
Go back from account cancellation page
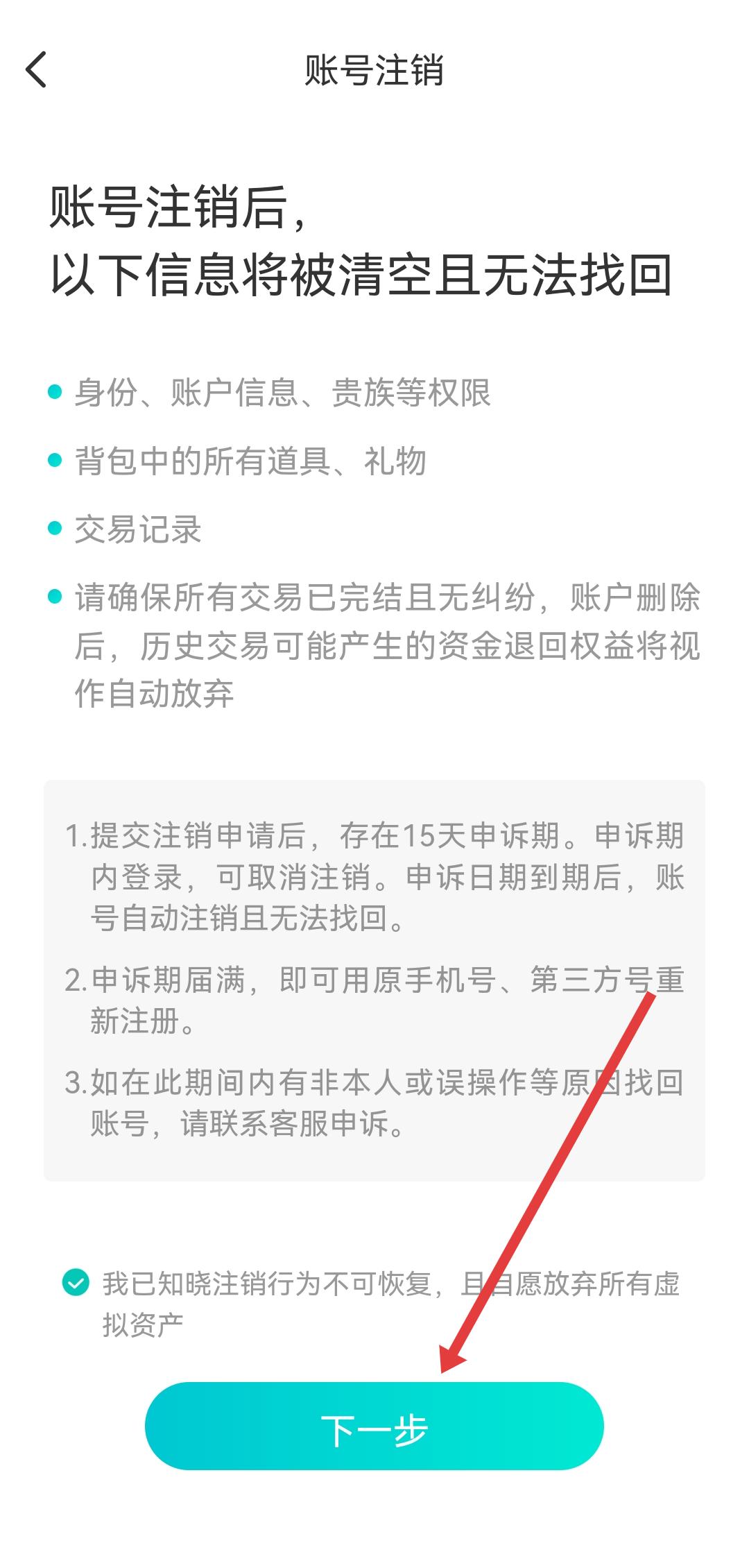(36, 70)
